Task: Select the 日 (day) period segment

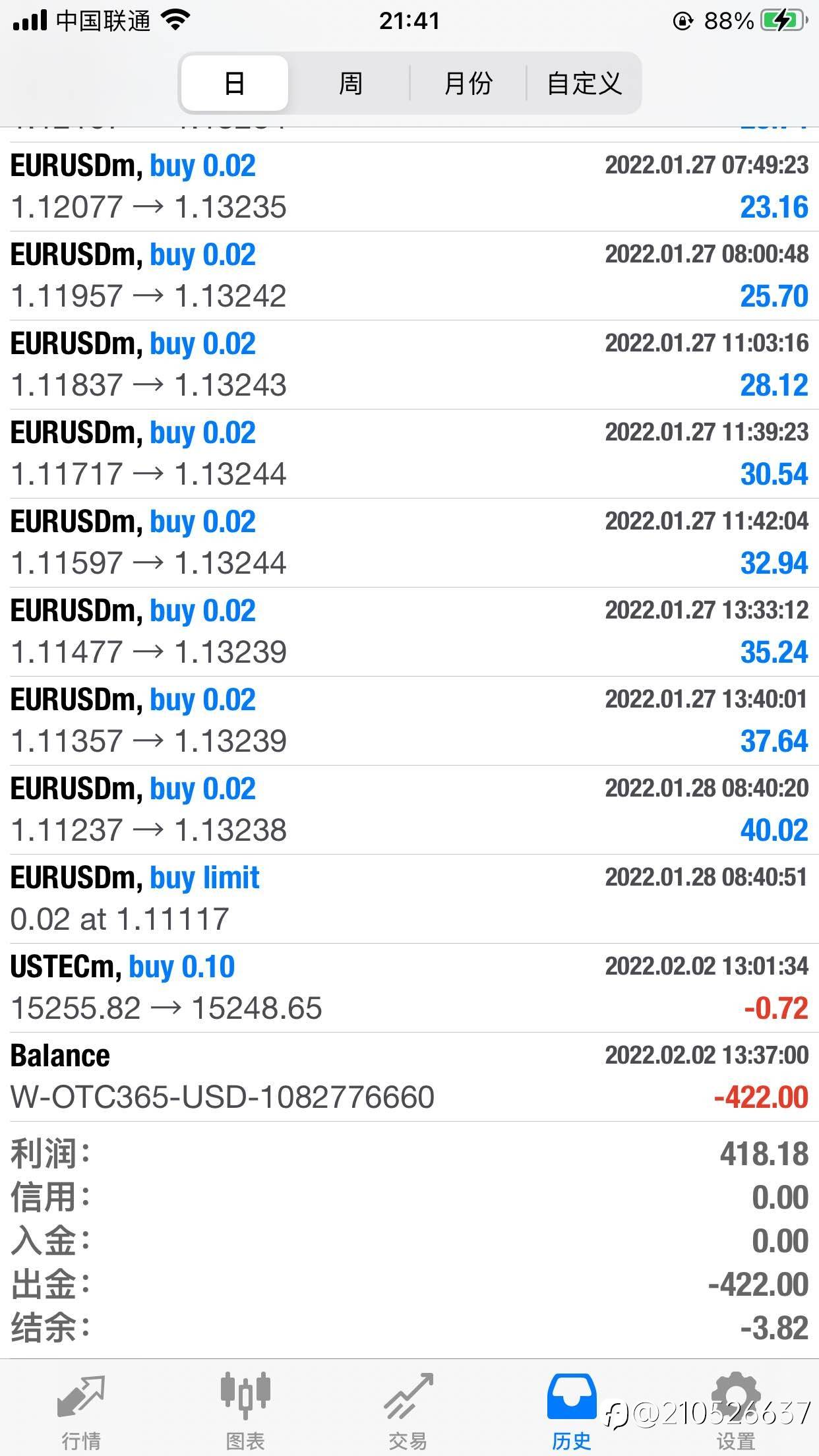Action: click(x=235, y=83)
